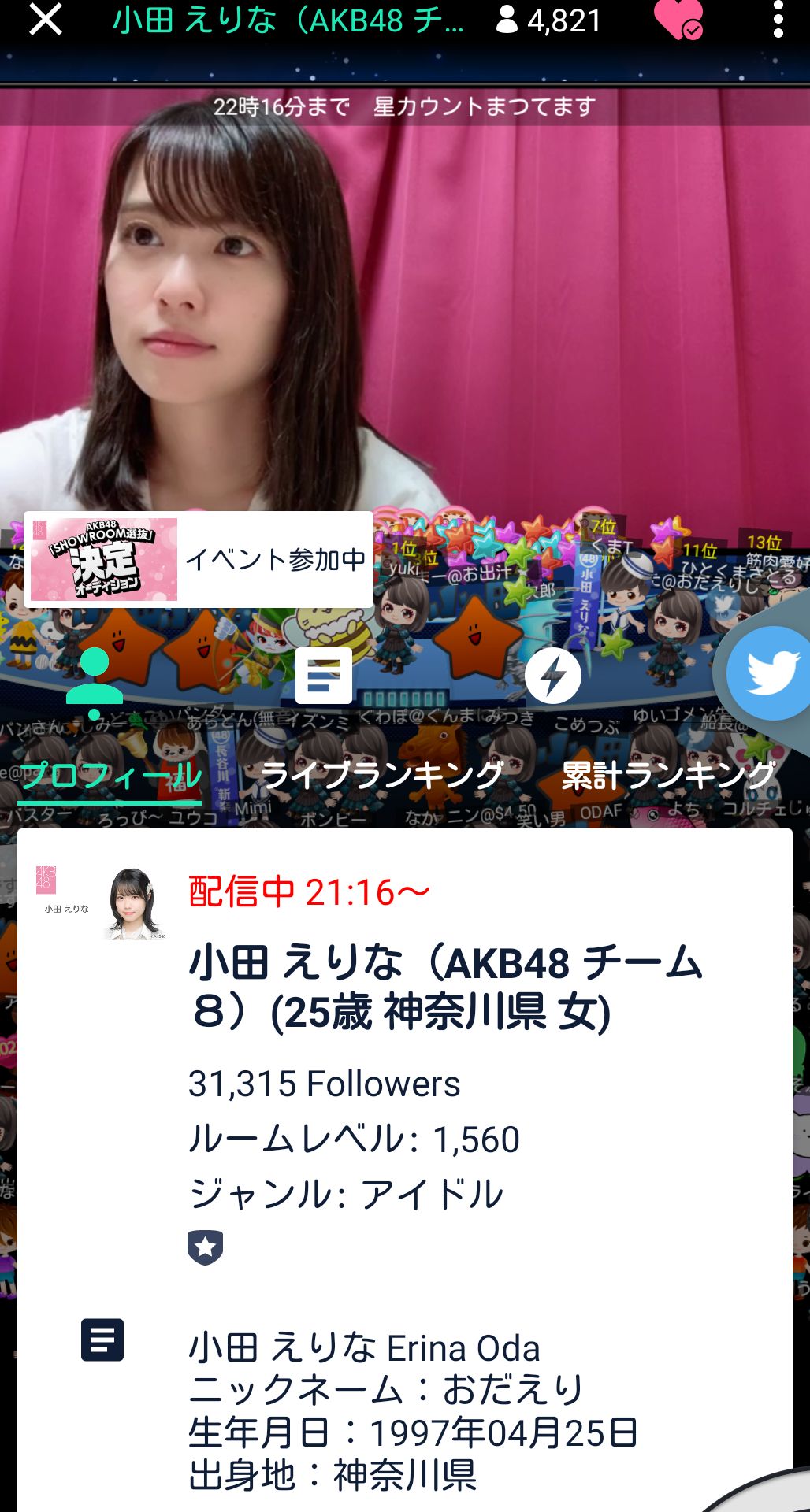Switch to the 累計ランキング tab
The width and height of the screenshot is (810, 1512).
pos(668,776)
